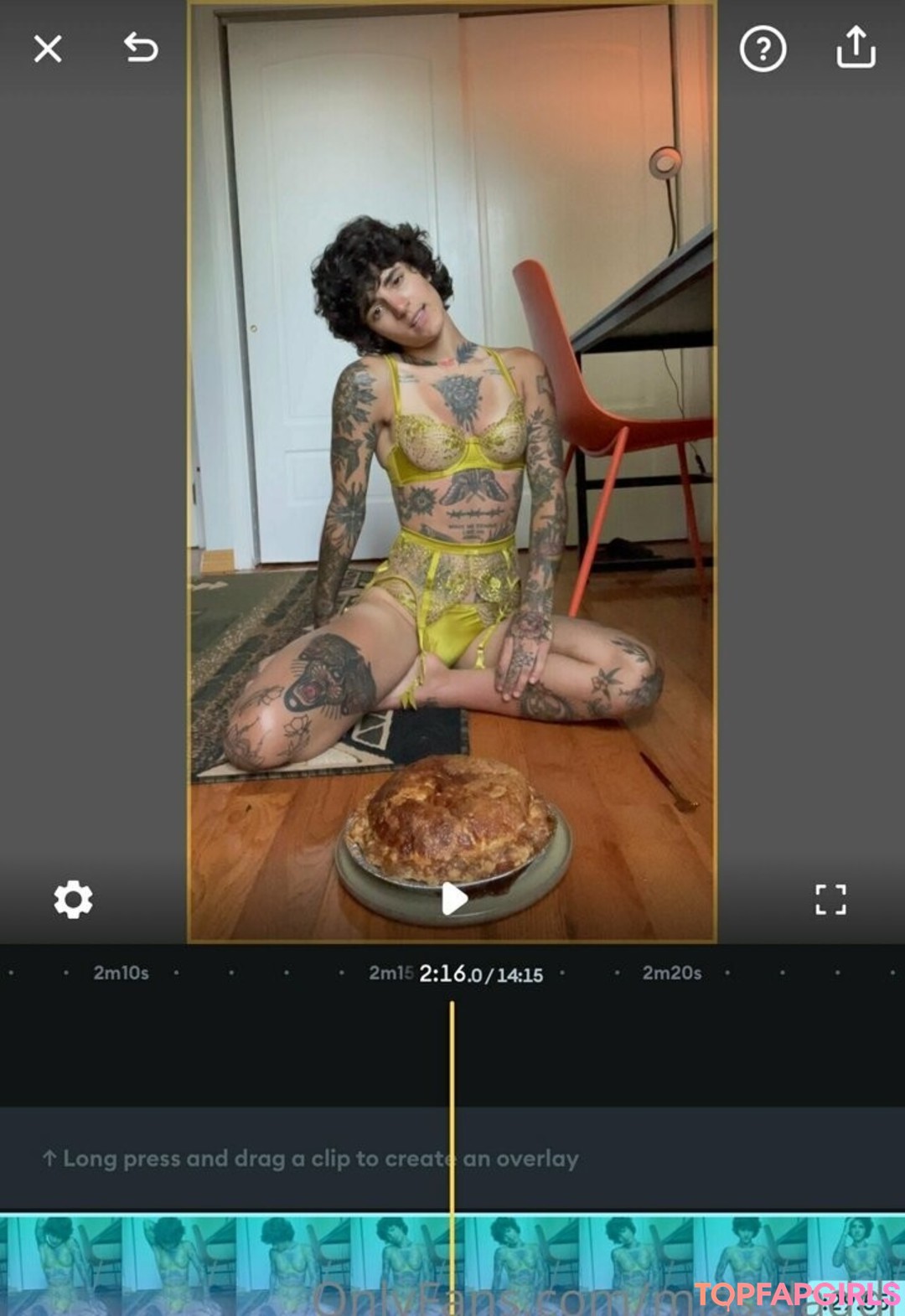Screen dimensions: 905x1316
Task: Play the video preview
Action: point(453,900)
